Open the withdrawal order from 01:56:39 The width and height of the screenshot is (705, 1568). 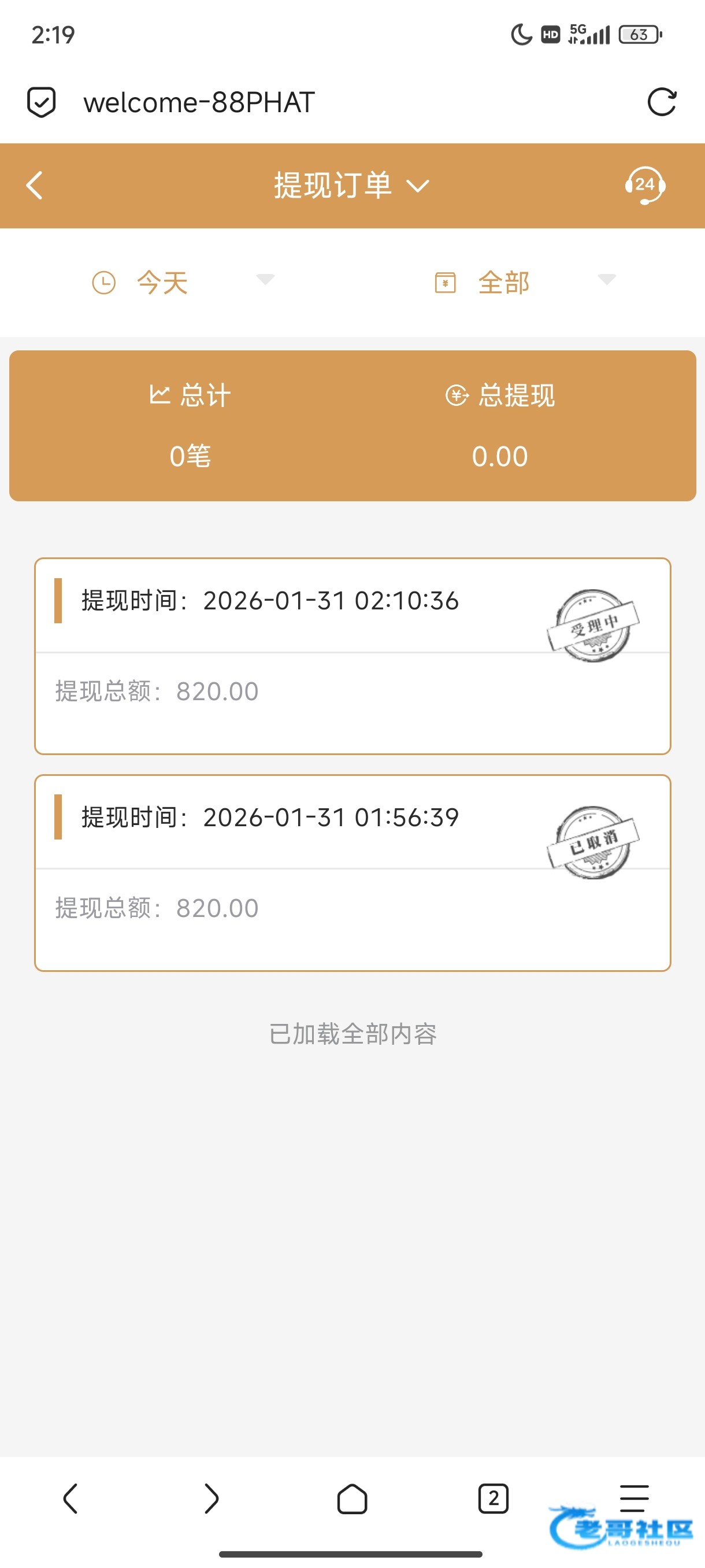click(x=352, y=872)
